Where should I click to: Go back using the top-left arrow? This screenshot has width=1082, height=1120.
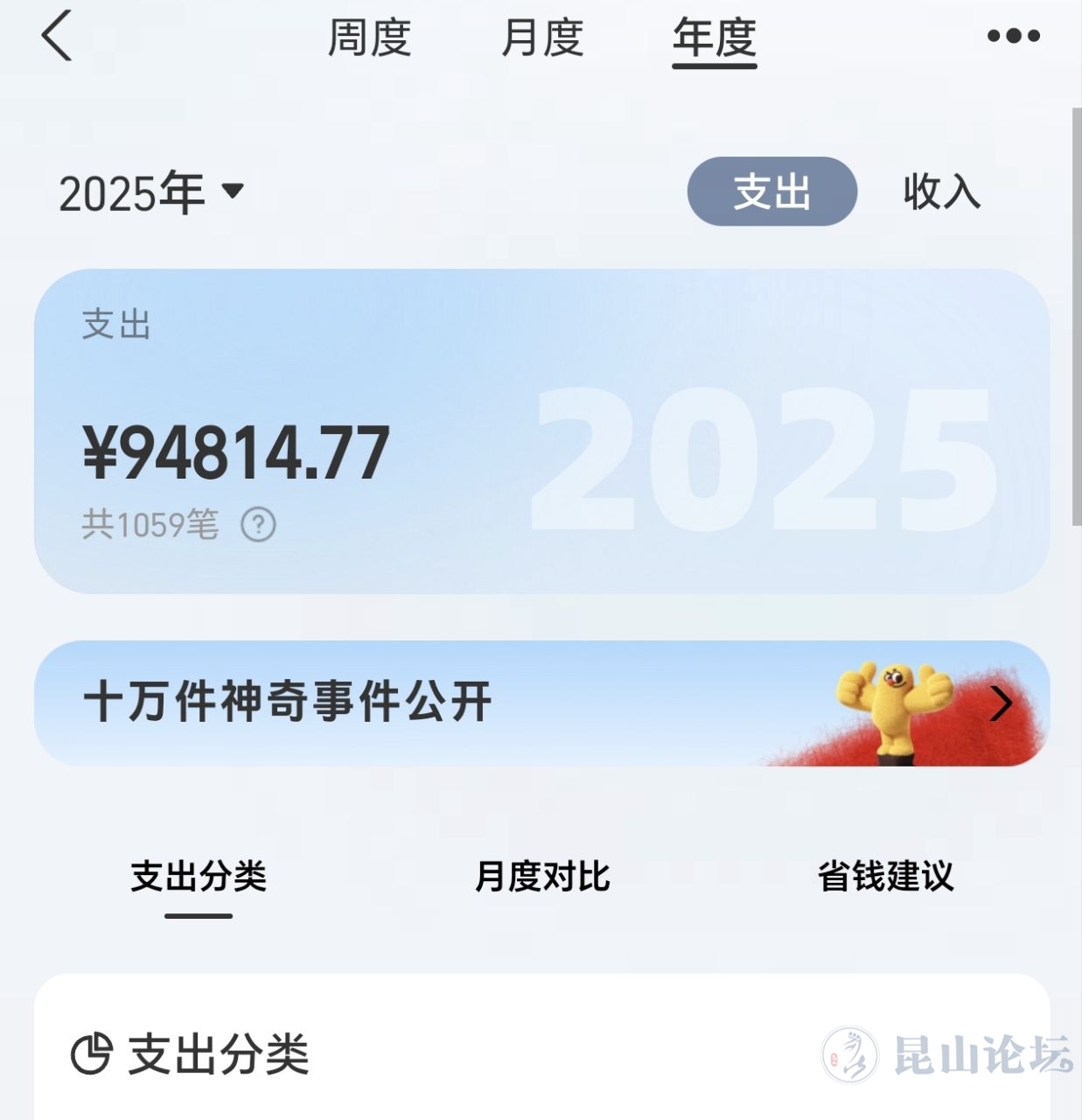pos(57,38)
